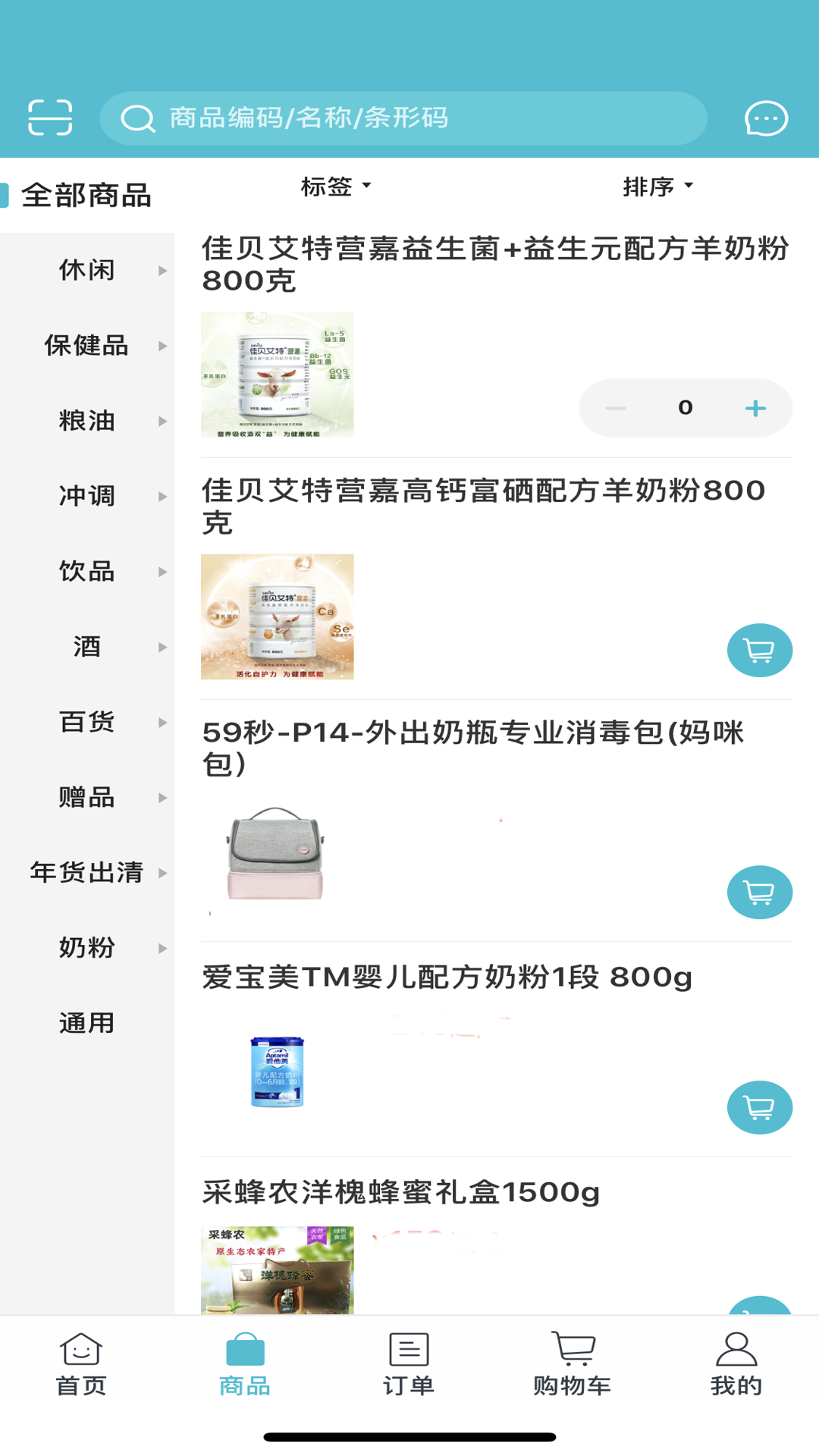Screen dimensions: 819x1456
Task: Show the 年货出清 category
Action: [87, 873]
